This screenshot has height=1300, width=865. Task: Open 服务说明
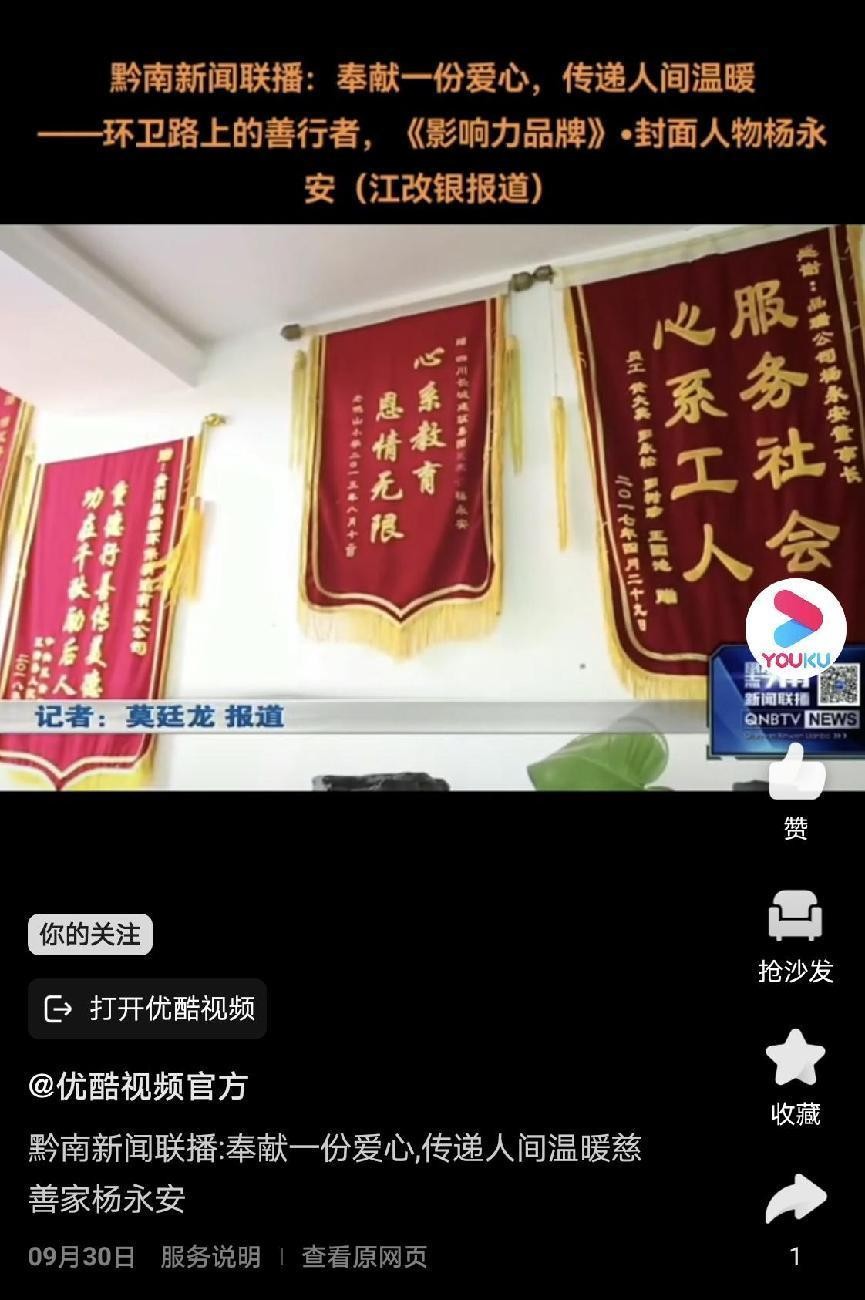click(x=210, y=1257)
